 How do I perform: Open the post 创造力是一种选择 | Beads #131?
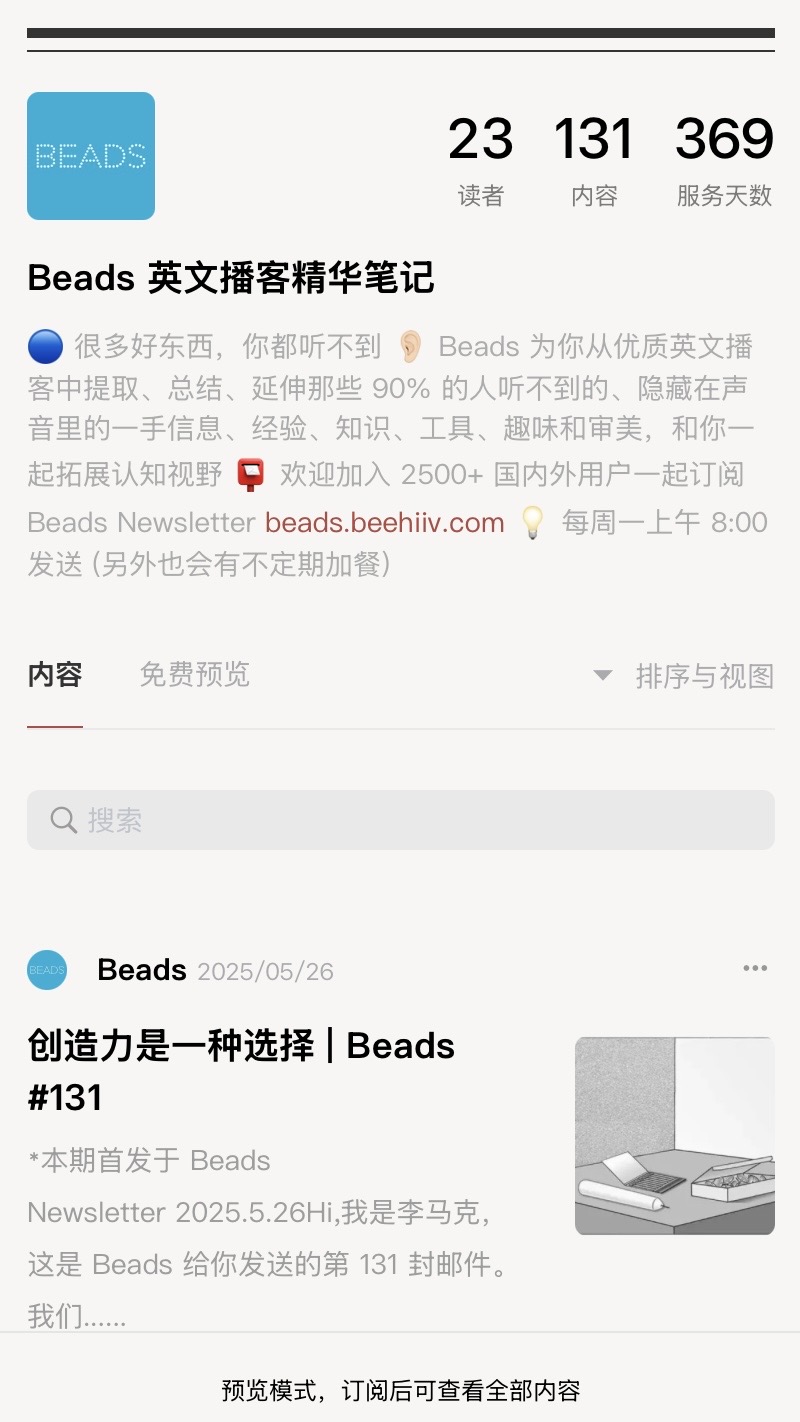241,1071
